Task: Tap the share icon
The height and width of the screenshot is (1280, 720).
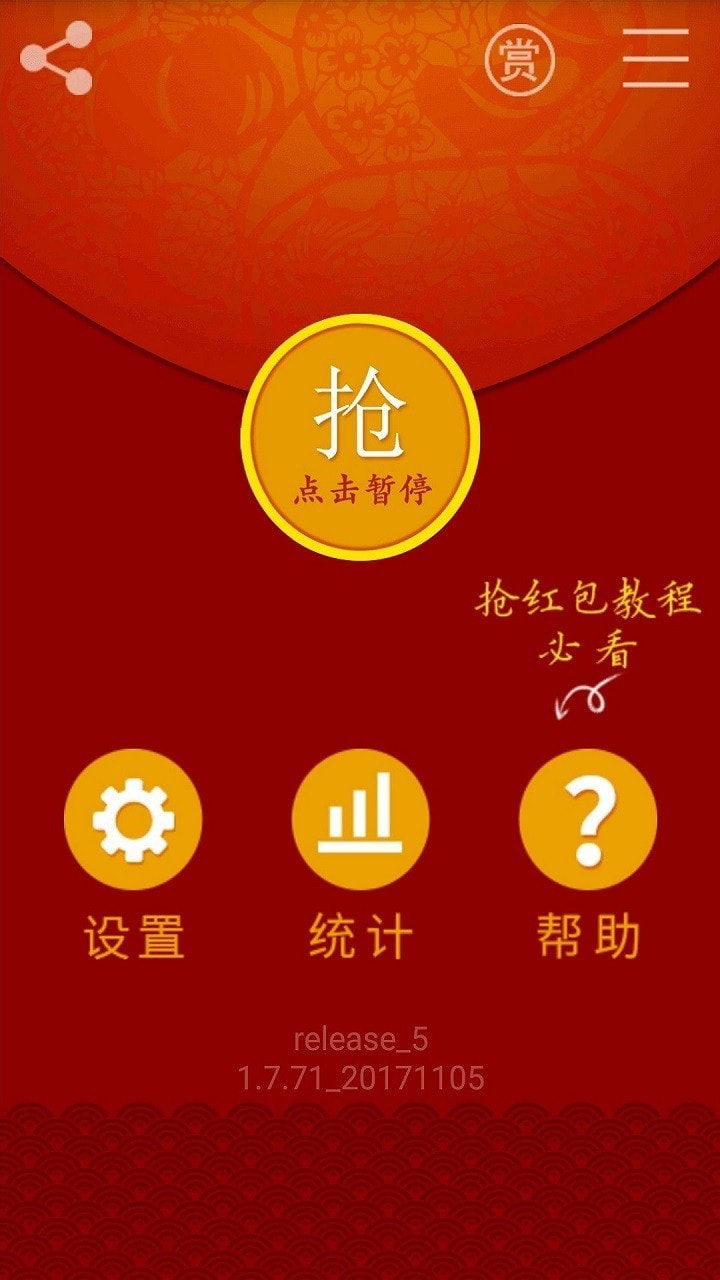Action: tap(56, 58)
